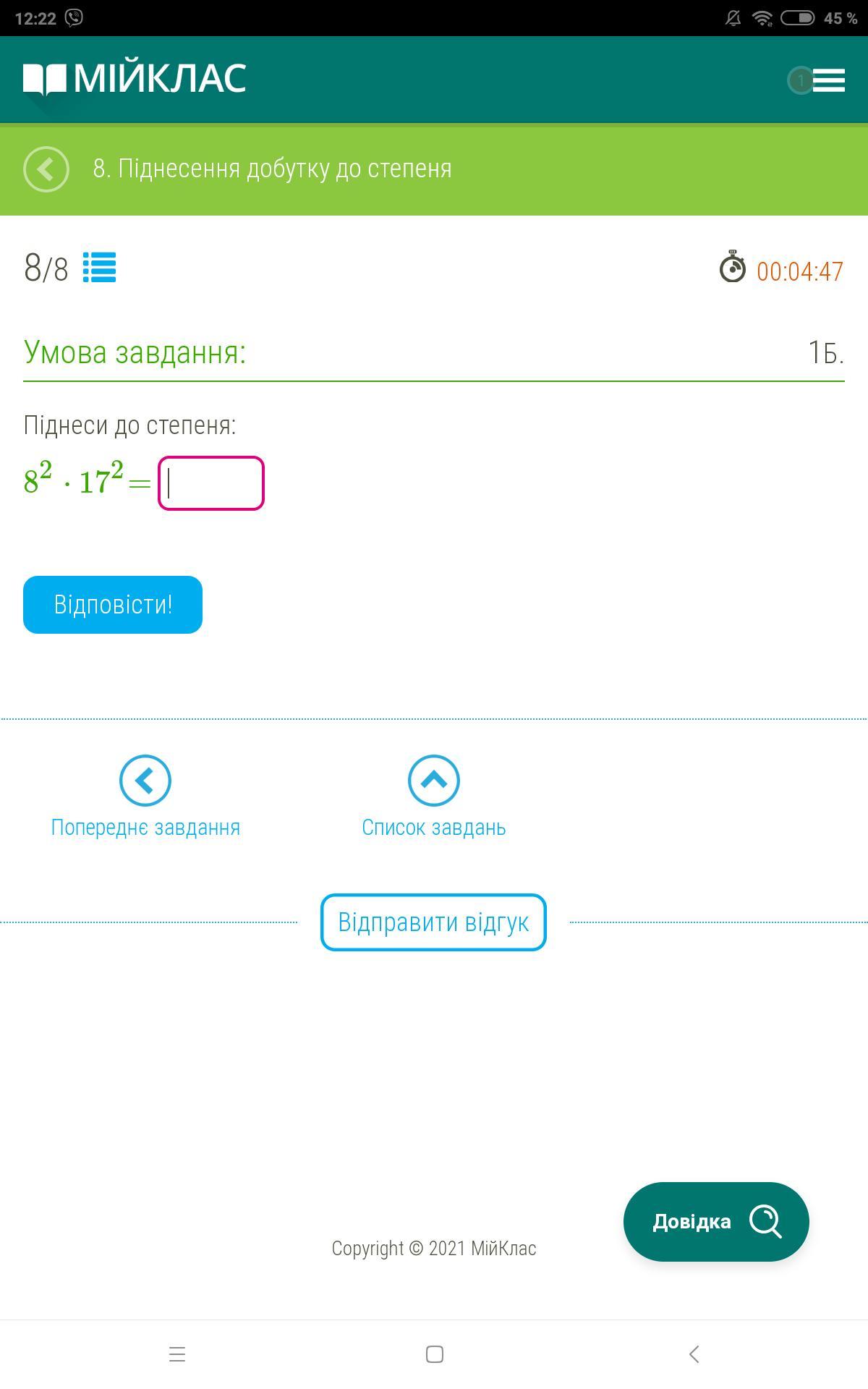Tap the МійКлас logo to go home
This screenshot has height=1389, width=868.
[135, 79]
